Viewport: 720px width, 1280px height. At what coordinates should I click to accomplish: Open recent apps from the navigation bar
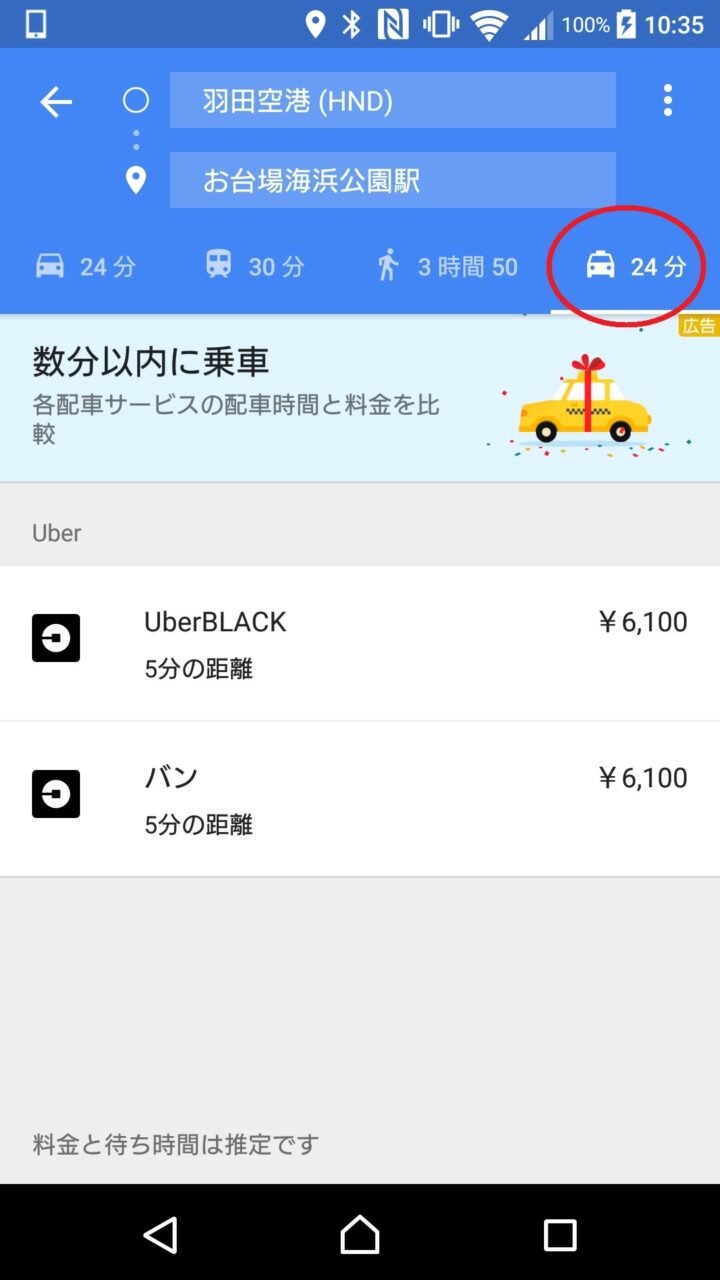[x=559, y=1235]
